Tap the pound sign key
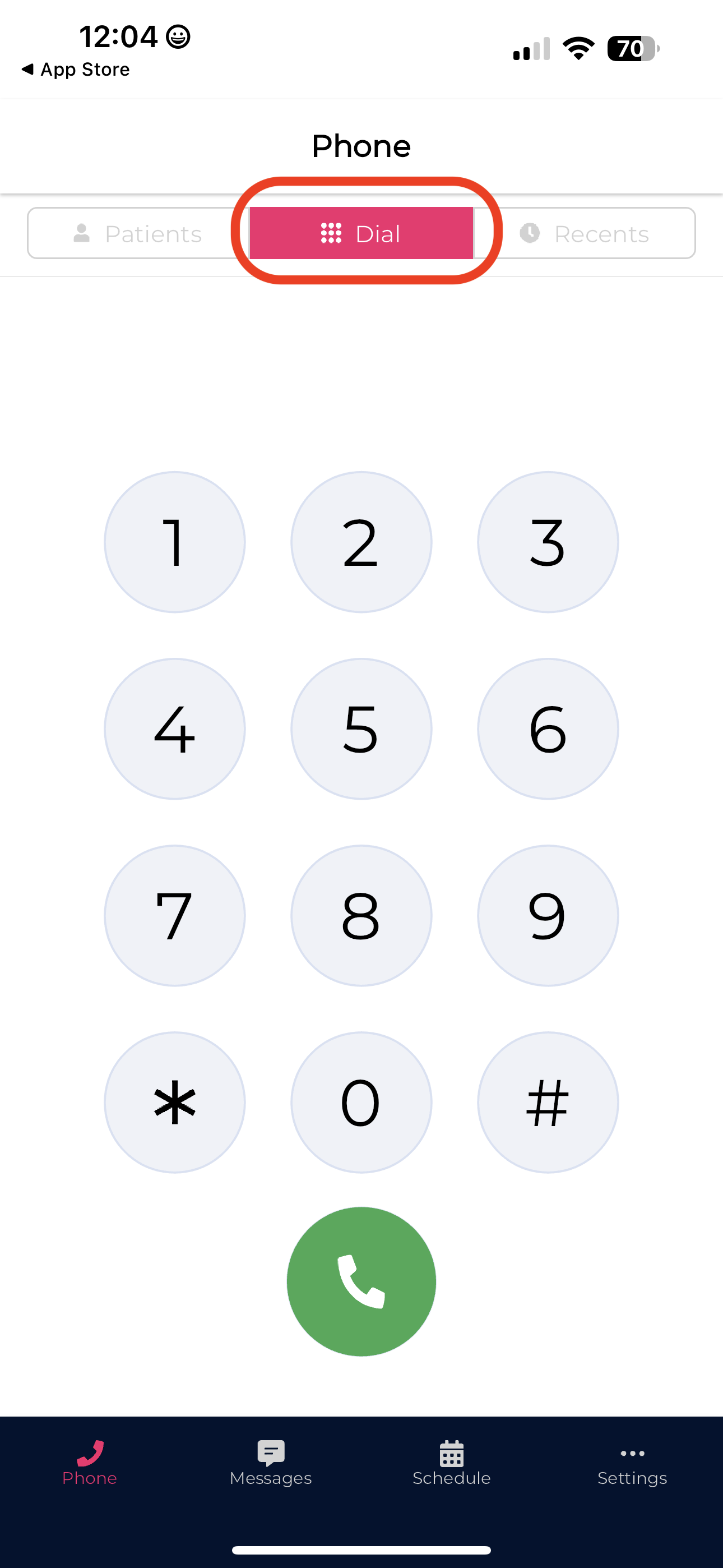 point(548,1103)
